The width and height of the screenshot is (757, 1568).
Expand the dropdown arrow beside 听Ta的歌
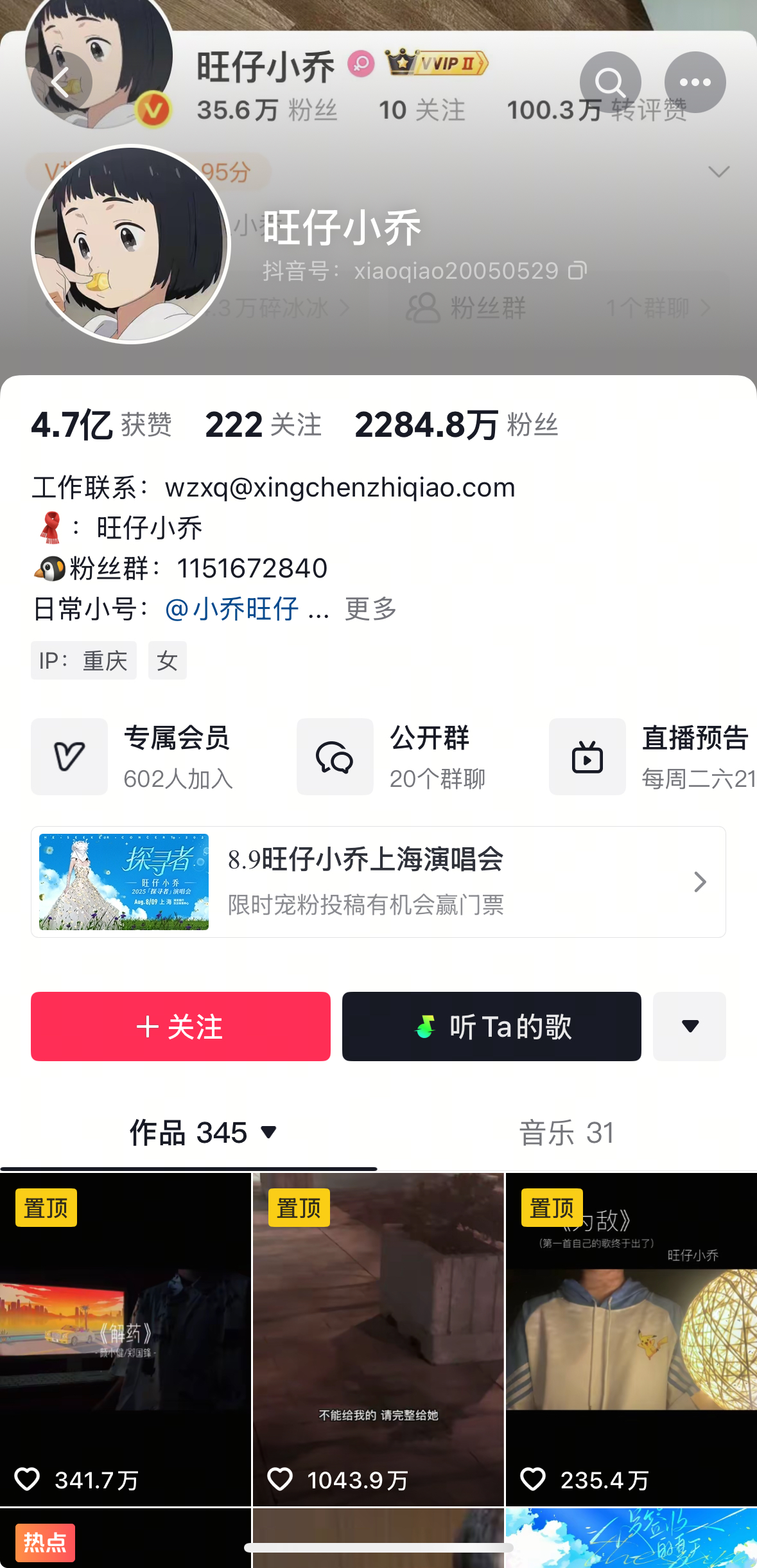pyautogui.click(x=690, y=1026)
